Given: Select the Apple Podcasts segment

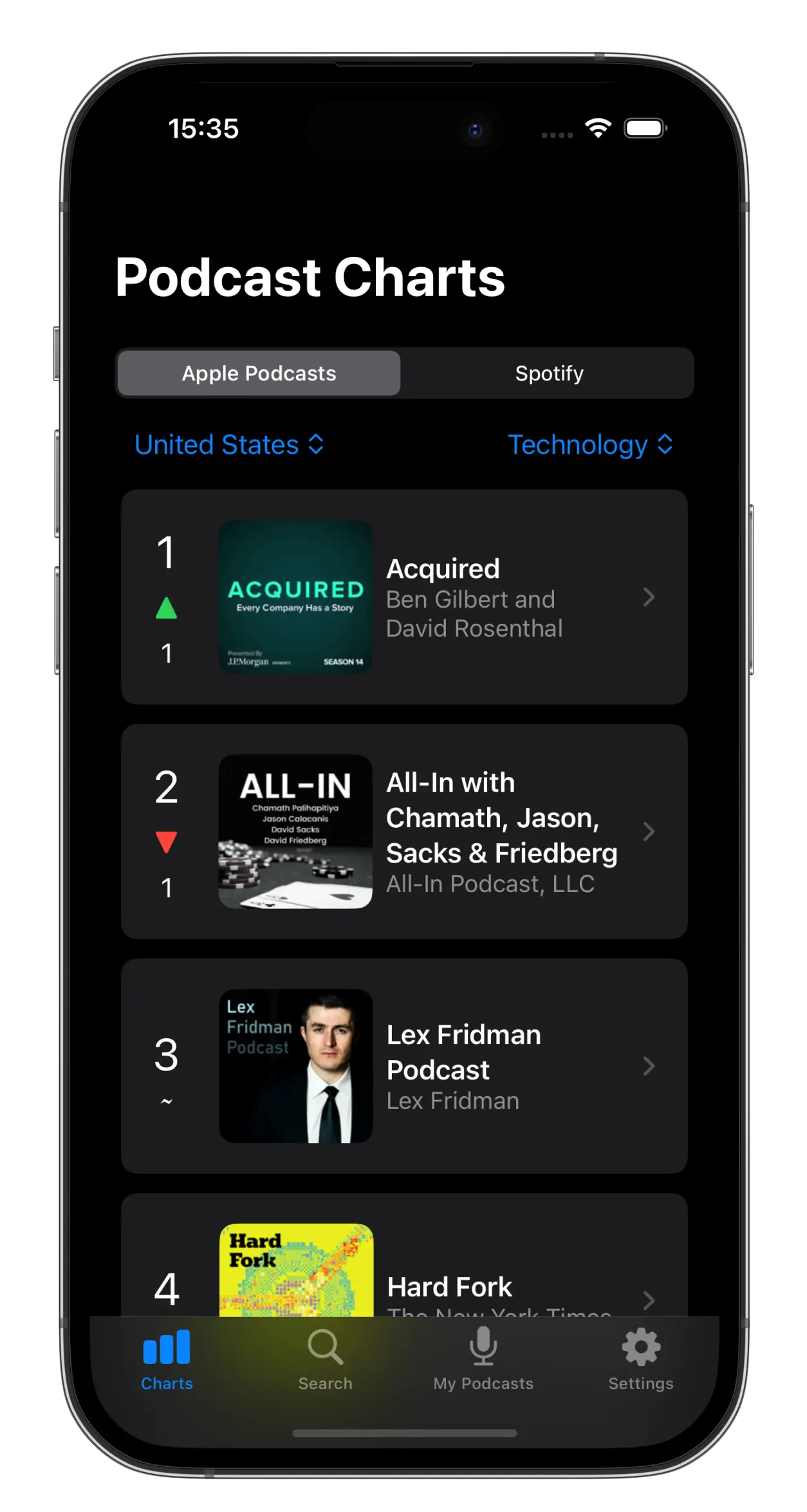Looking at the screenshot, I should [x=259, y=373].
